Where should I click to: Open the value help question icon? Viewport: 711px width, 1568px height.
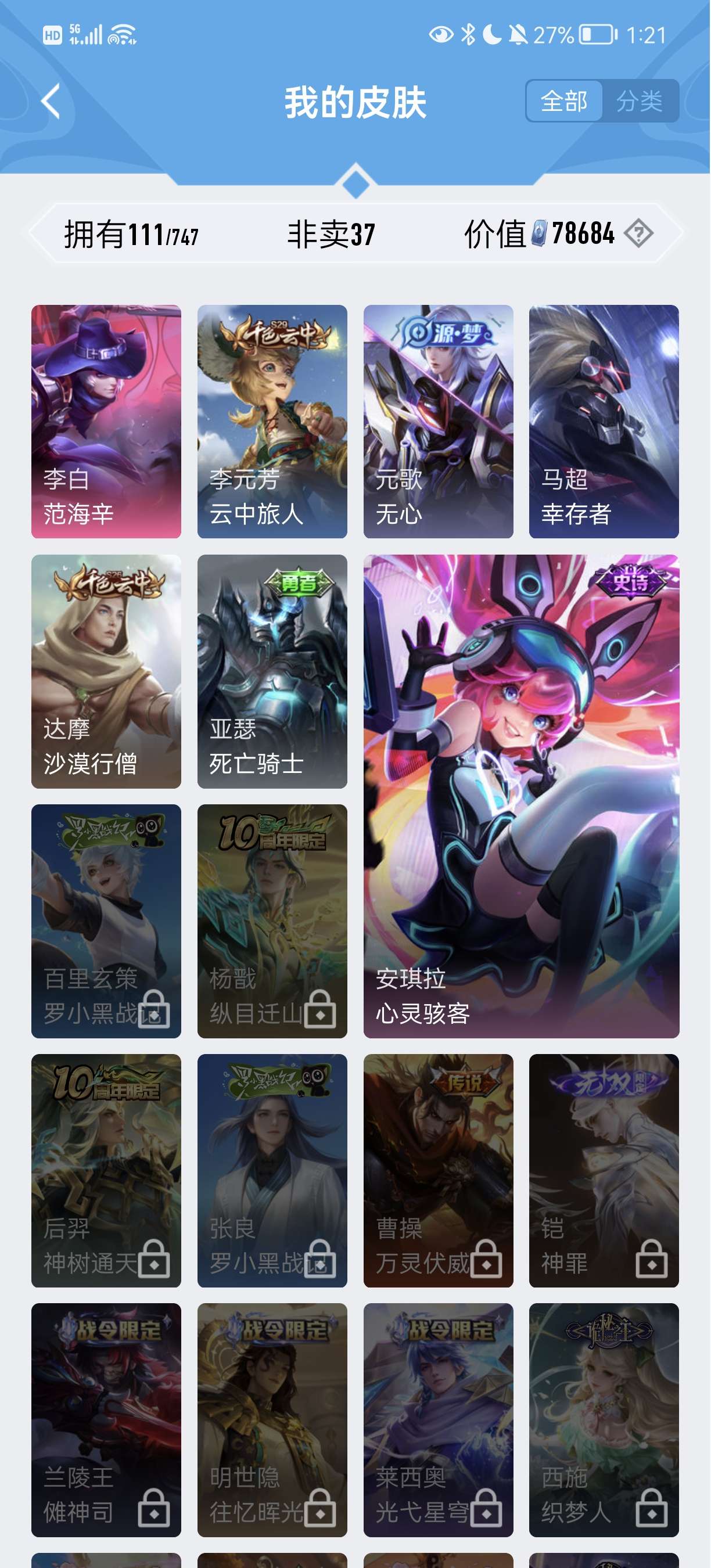coord(638,233)
